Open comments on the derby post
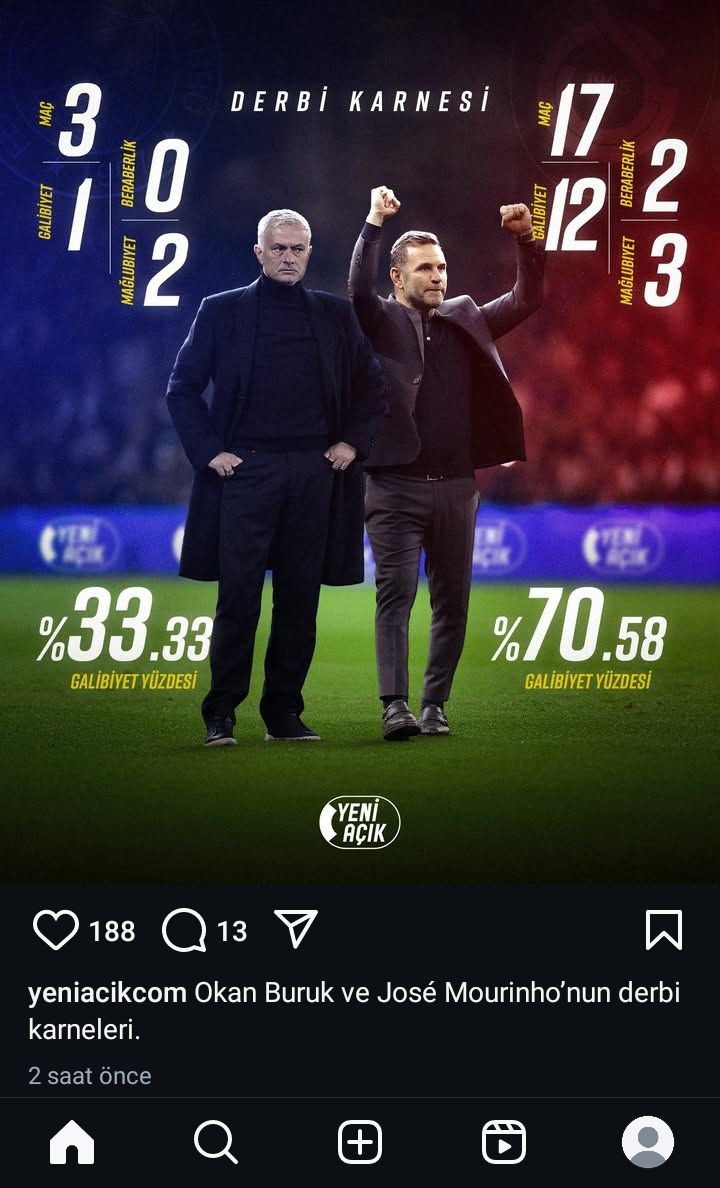720x1188 pixels. pyautogui.click(x=184, y=930)
